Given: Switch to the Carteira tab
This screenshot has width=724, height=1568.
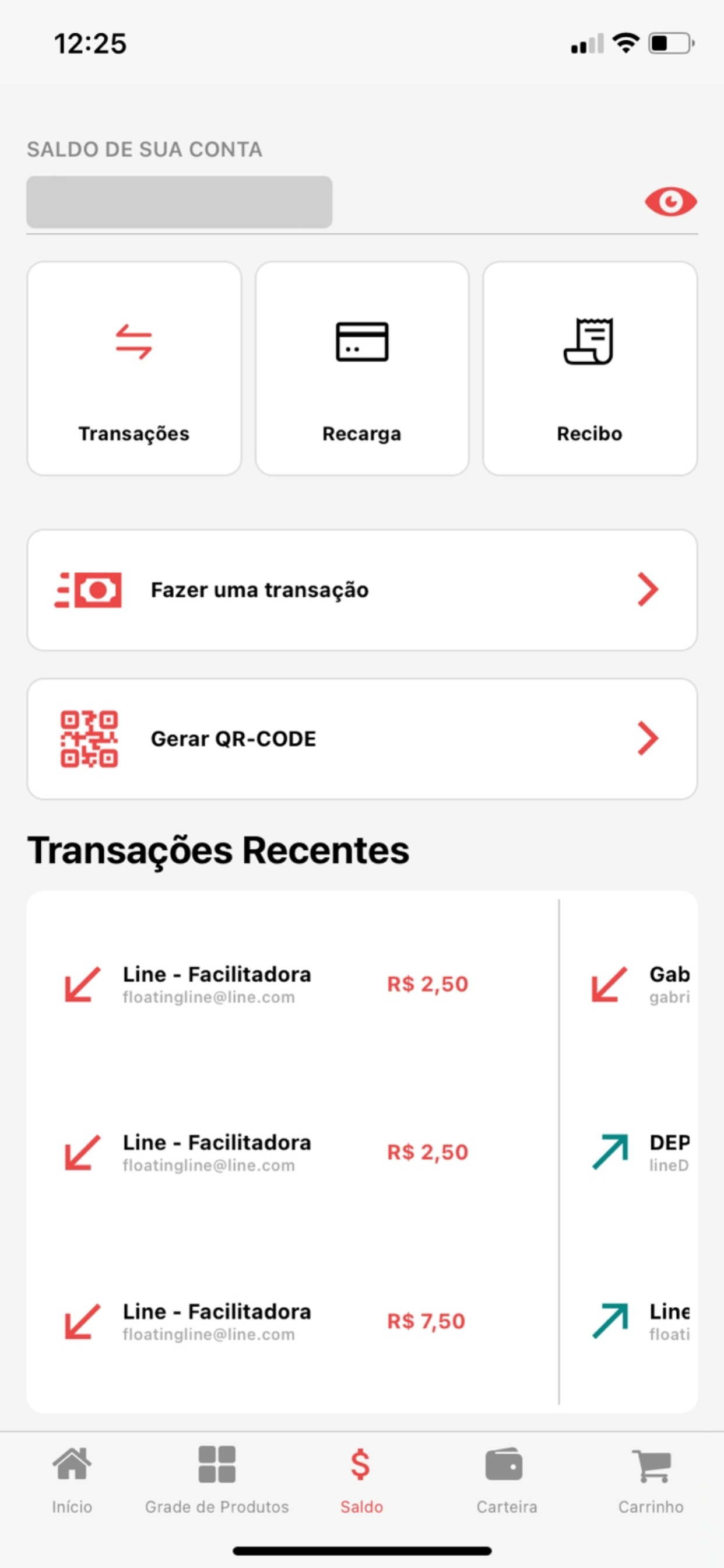Looking at the screenshot, I should coord(506,1480).
